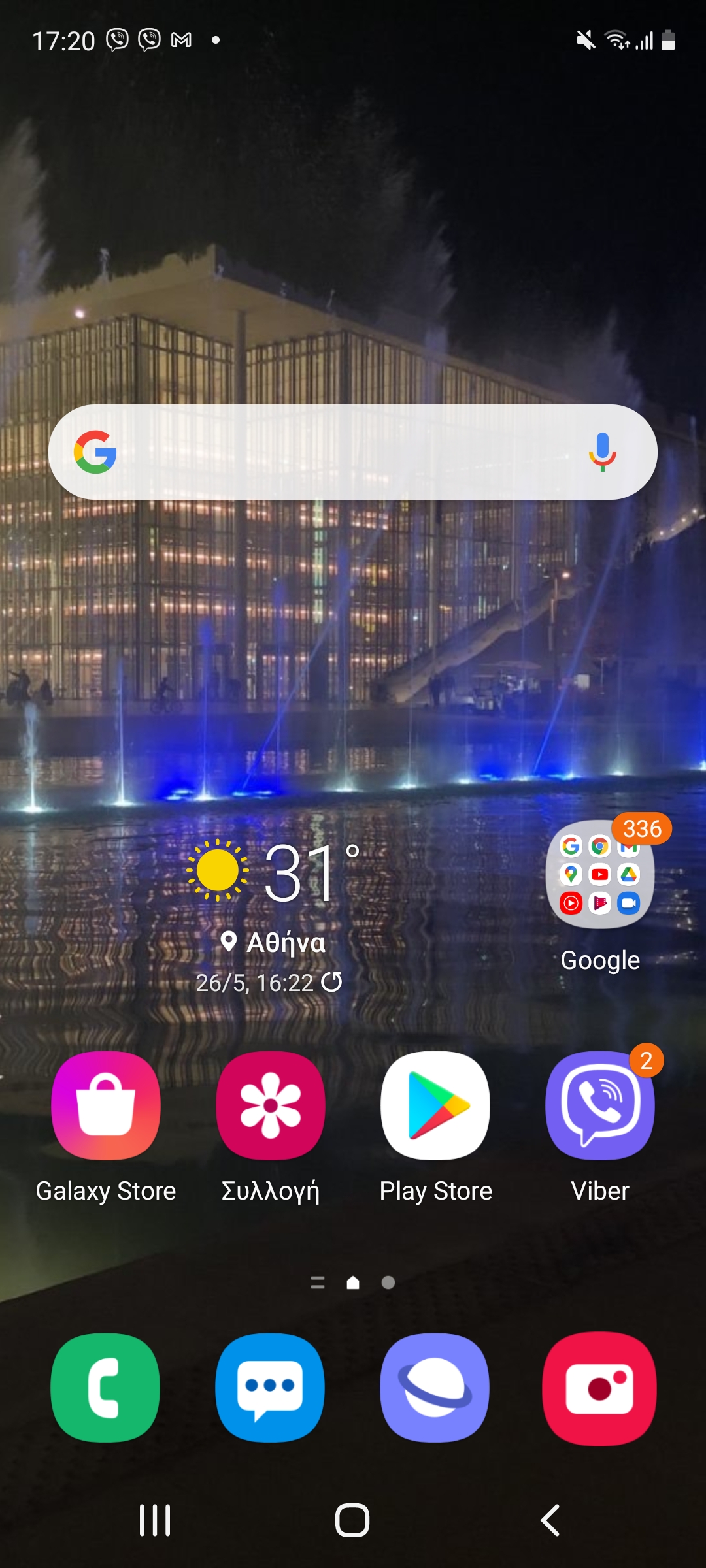Open the Συλλογή gallery app
This screenshot has width=706, height=1568.
click(x=271, y=1105)
